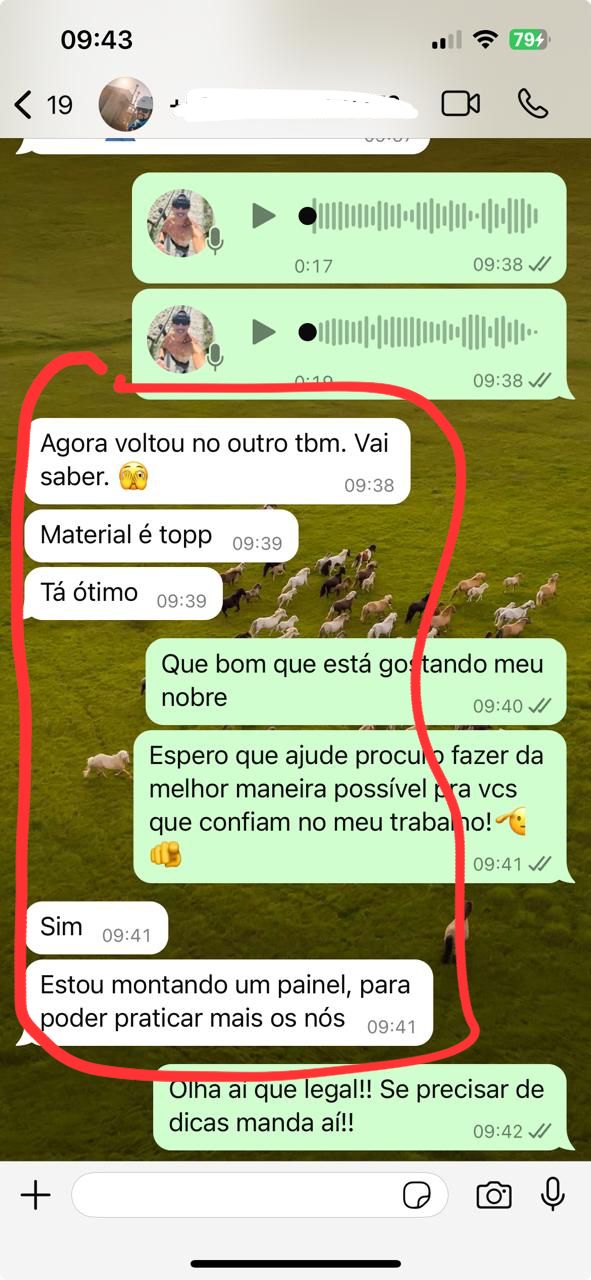Open the sticker picker
Screen dimensions: 591x1280
click(x=416, y=1195)
